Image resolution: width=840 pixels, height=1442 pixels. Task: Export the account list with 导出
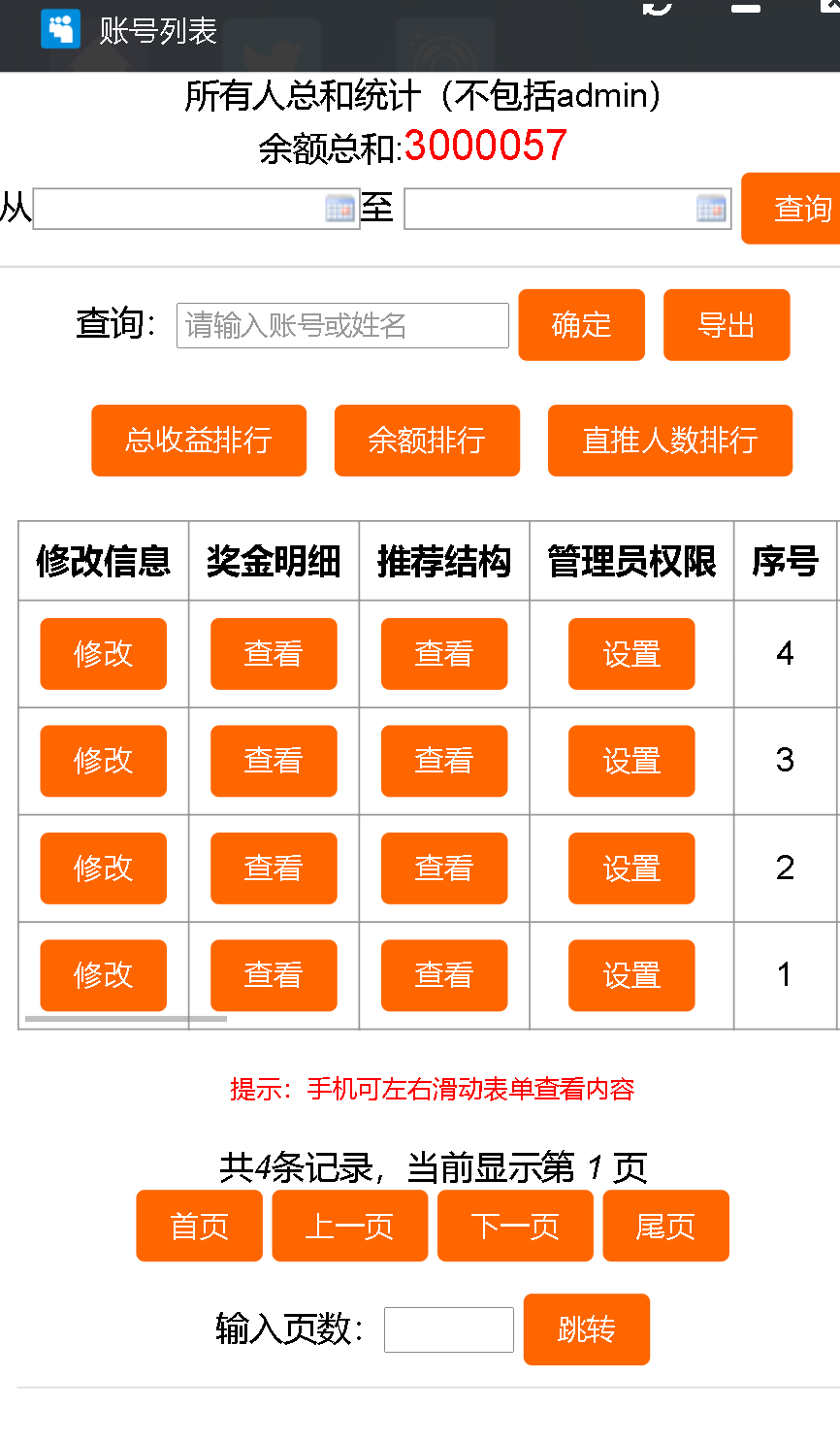coord(727,325)
